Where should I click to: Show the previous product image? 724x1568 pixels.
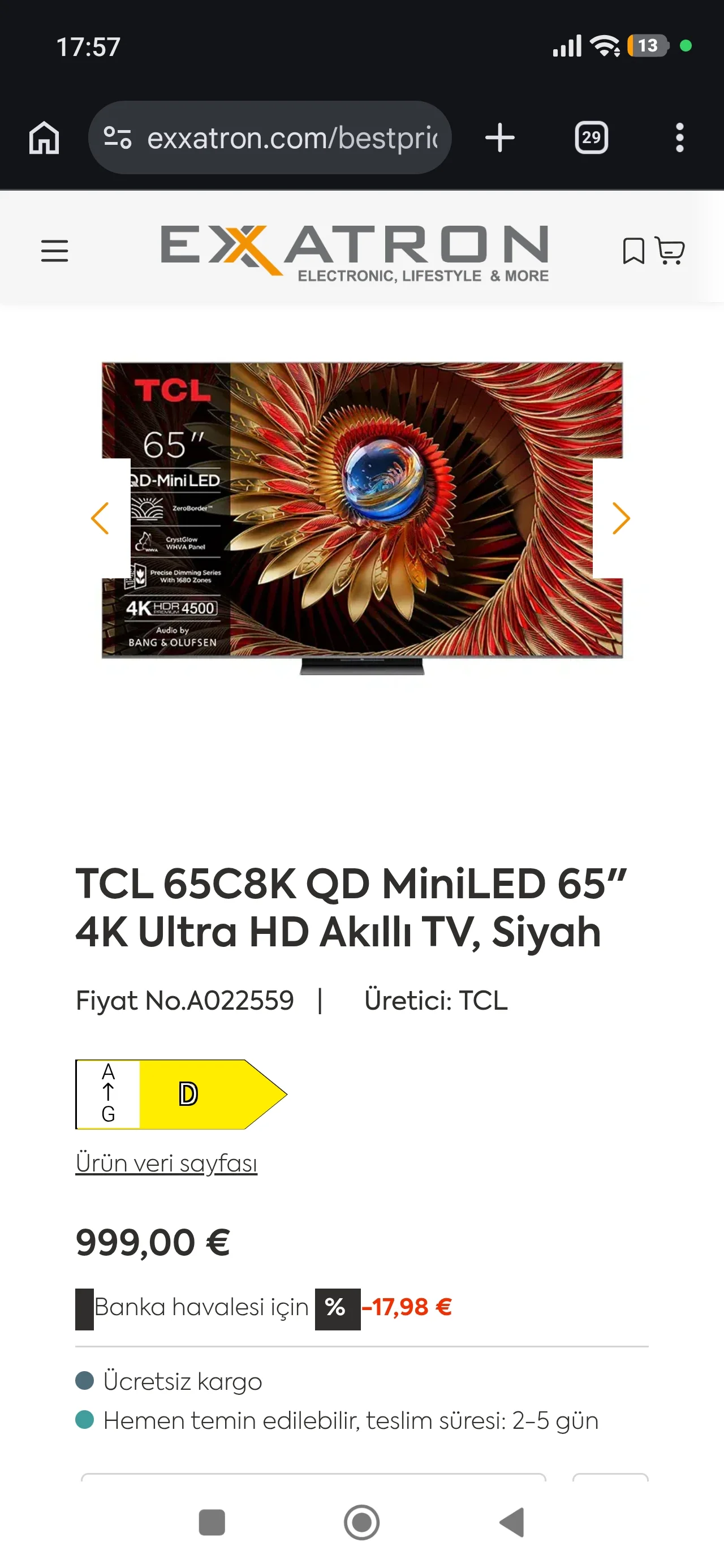101,519
